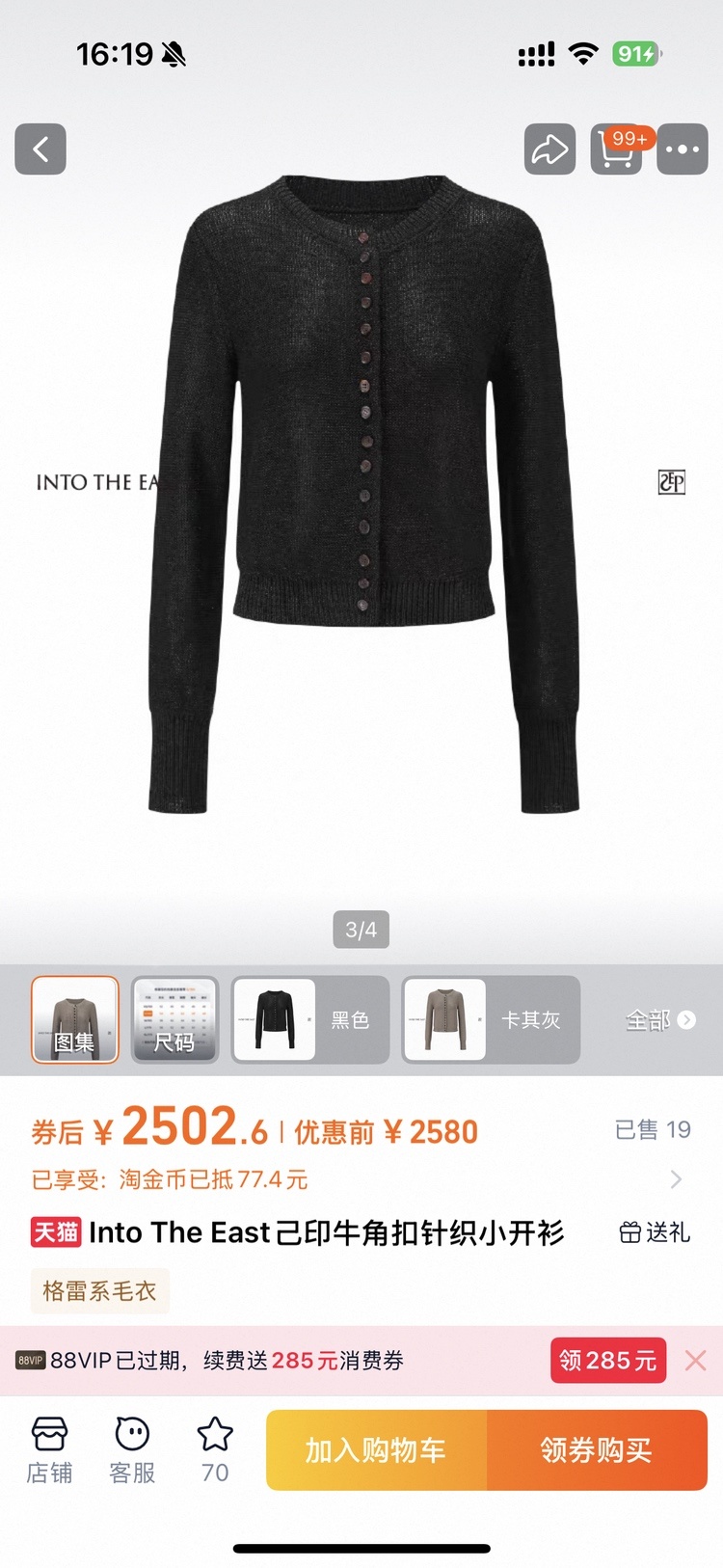Open the three-dot more menu

[683, 149]
